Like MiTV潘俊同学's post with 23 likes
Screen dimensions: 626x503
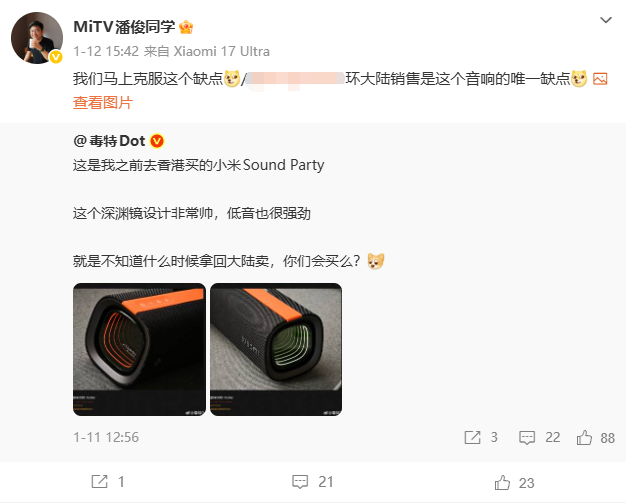pos(516,482)
